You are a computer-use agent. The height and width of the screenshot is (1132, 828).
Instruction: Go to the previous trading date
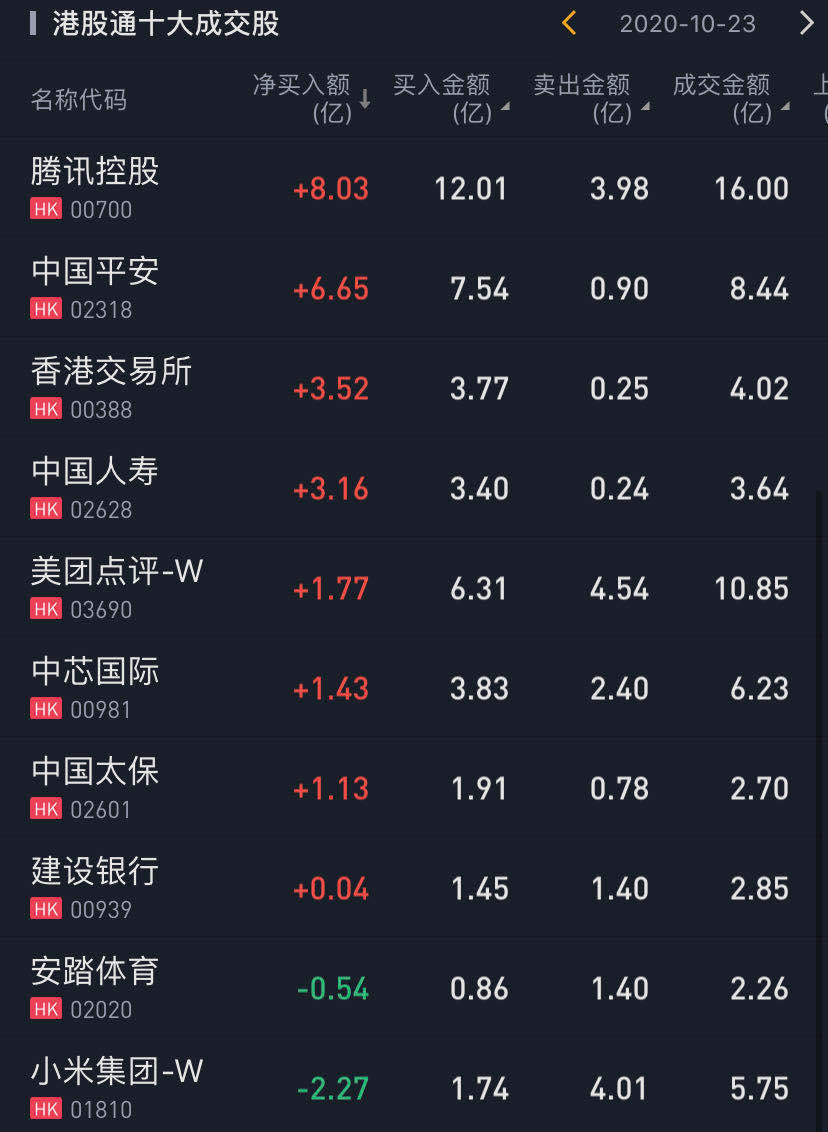coord(569,23)
